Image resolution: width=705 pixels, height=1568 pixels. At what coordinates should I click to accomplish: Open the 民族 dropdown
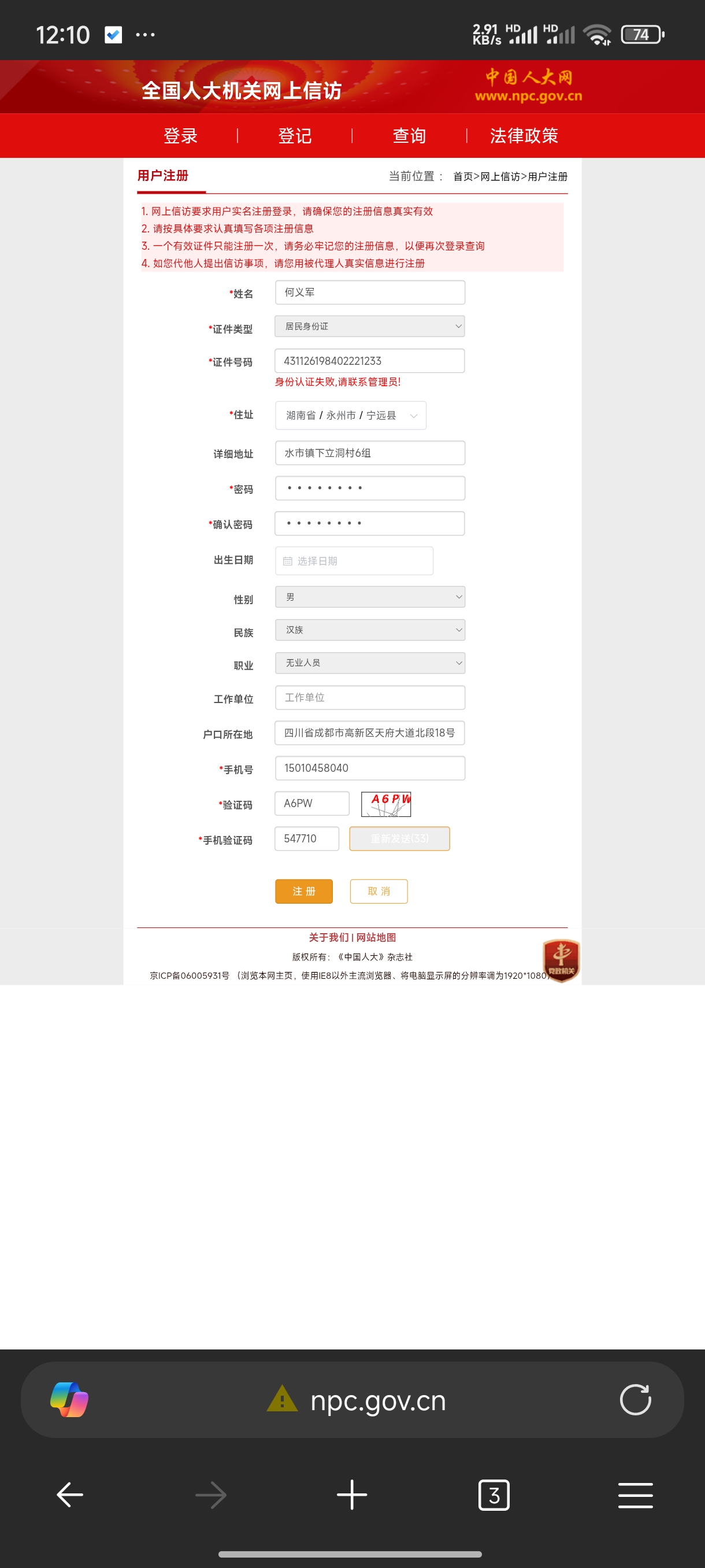[370, 630]
